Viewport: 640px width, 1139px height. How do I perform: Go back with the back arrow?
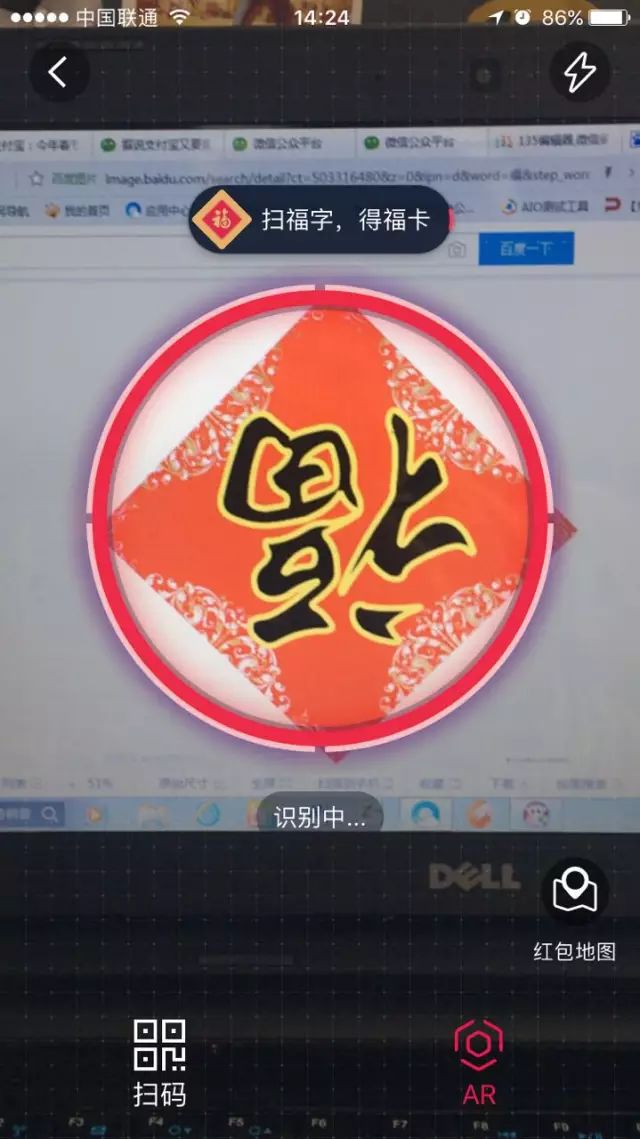(59, 72)
